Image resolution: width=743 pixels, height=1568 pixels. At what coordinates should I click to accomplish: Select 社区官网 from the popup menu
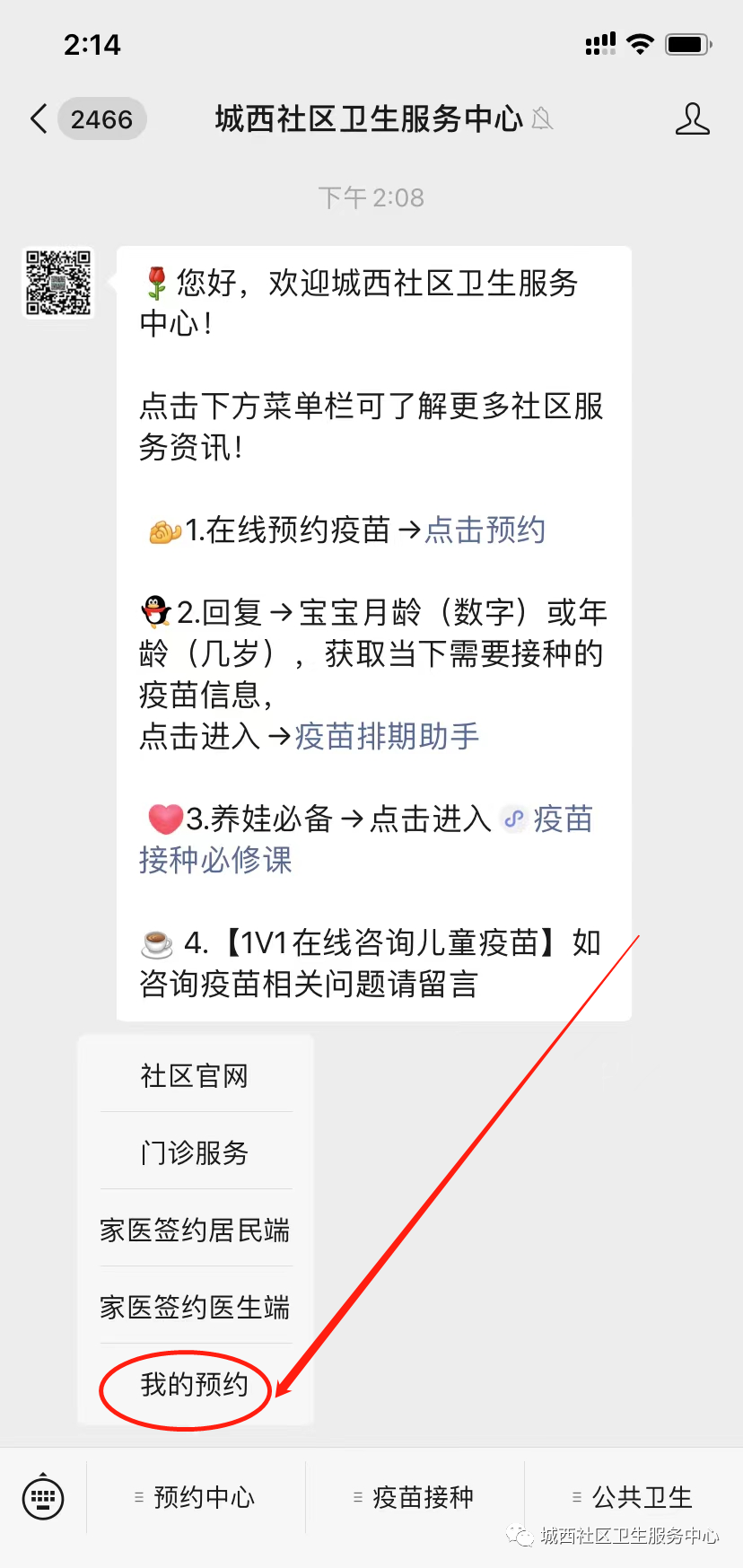pyautogui.click(x=195, y=1075)
